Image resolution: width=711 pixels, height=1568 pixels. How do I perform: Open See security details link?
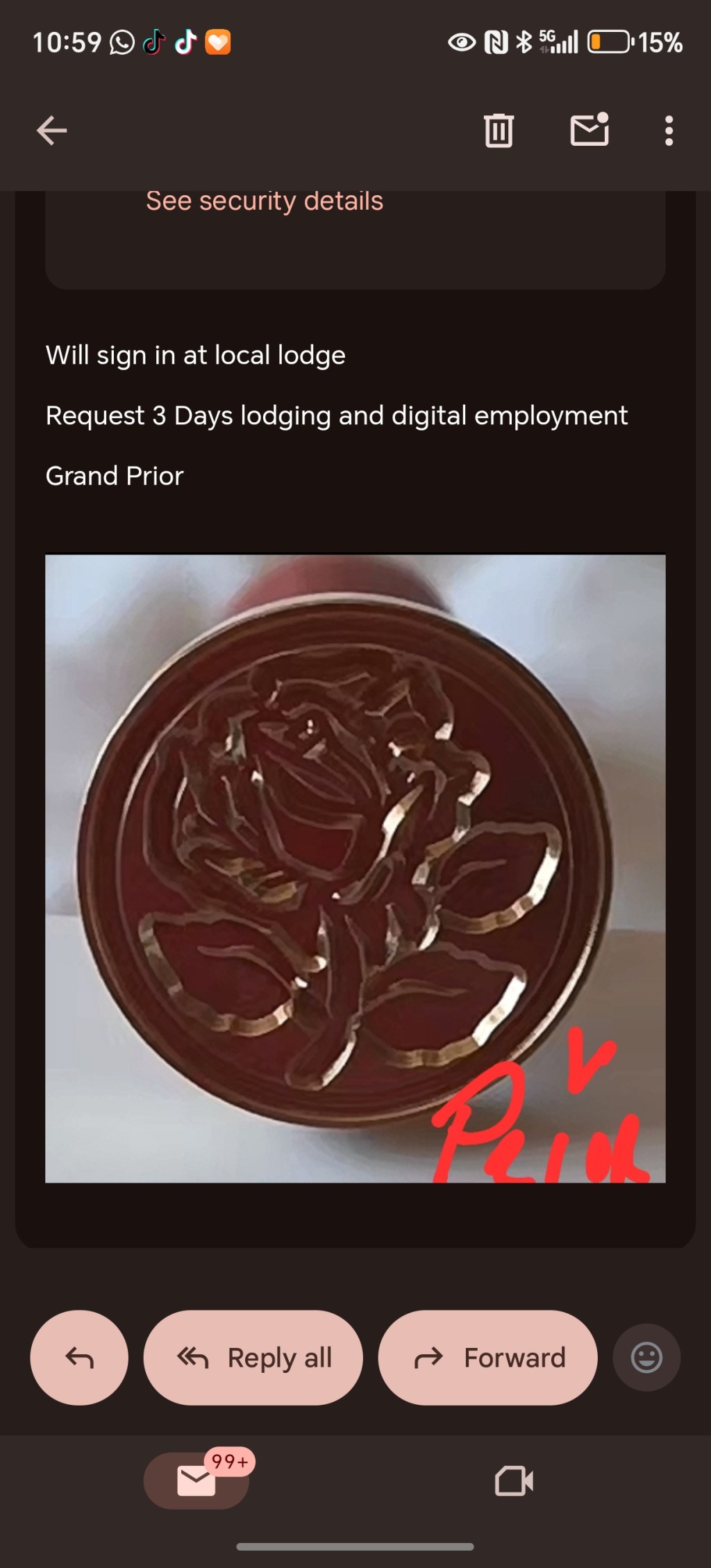[264, 201]
